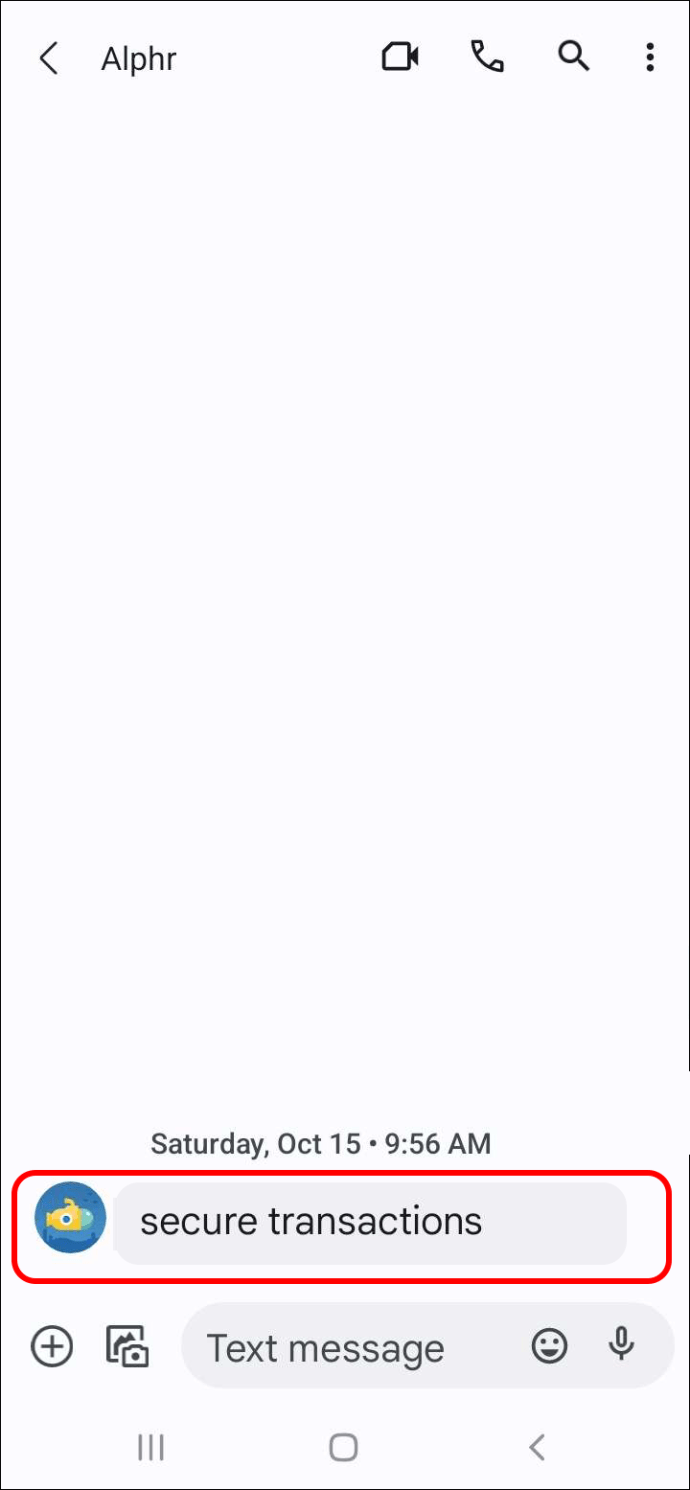Image resolution: width=690 pixels, height=1490 pixels.
Task: Tap the submarine contact avatar
Action: pos(70,1217)
